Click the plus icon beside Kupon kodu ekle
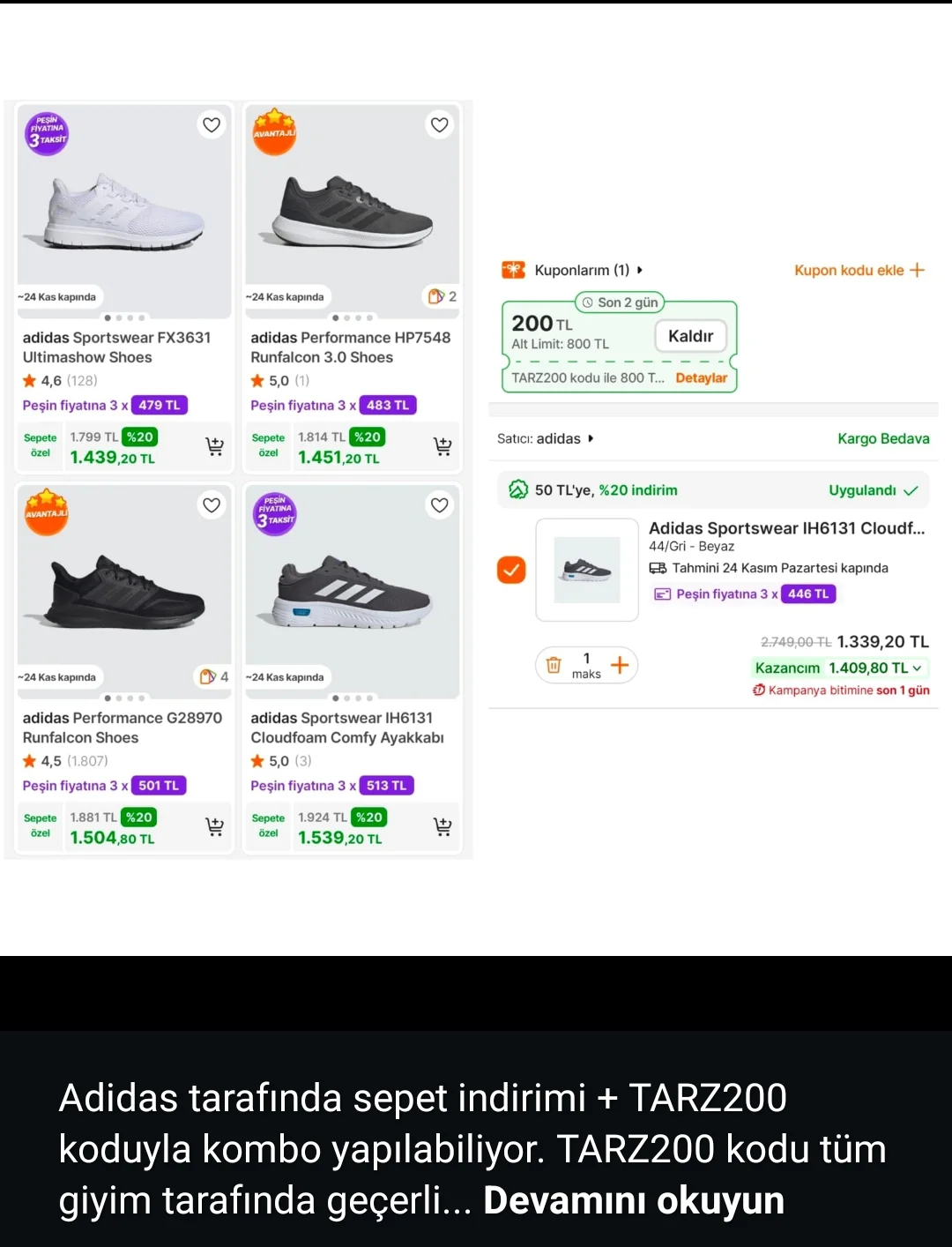 click(x=919, y=270)
